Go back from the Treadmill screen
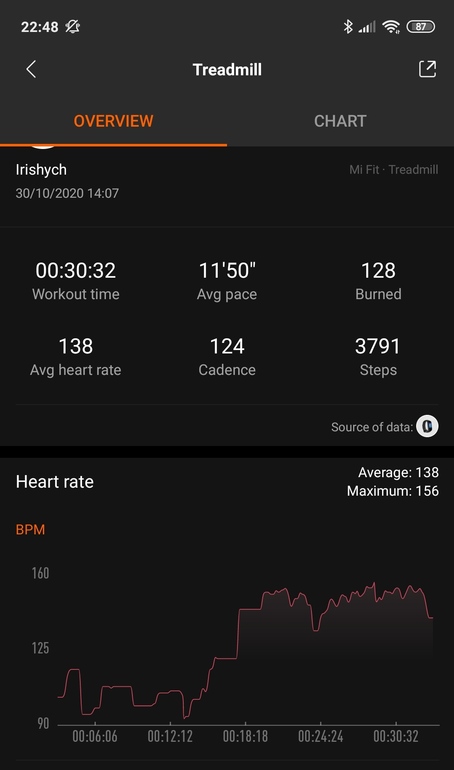The width and height of the screenshot is (454, 770). (x=31, y=69)
